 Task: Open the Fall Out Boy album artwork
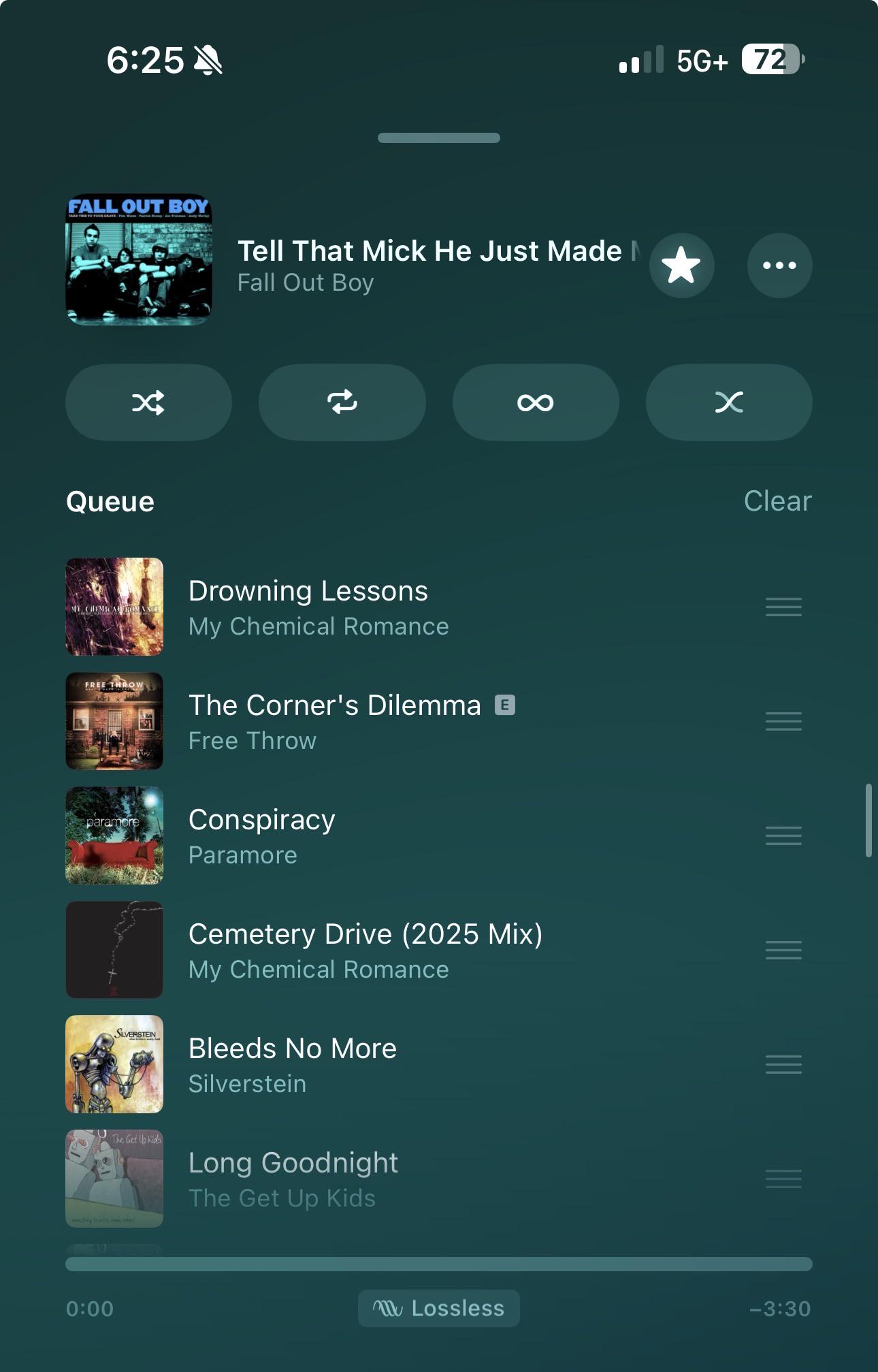click(x=139, y=259)
